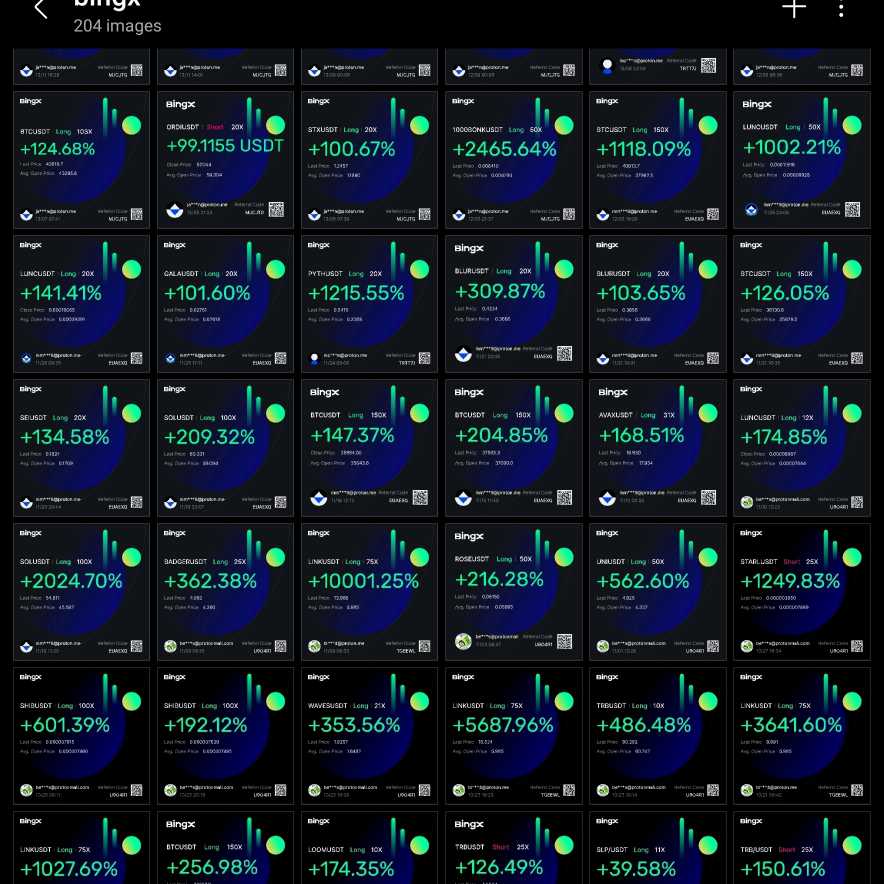Viewport: 884px width, 884px height.
Task: Open the BLURUSDT +309.87% image
Action: 513,303
